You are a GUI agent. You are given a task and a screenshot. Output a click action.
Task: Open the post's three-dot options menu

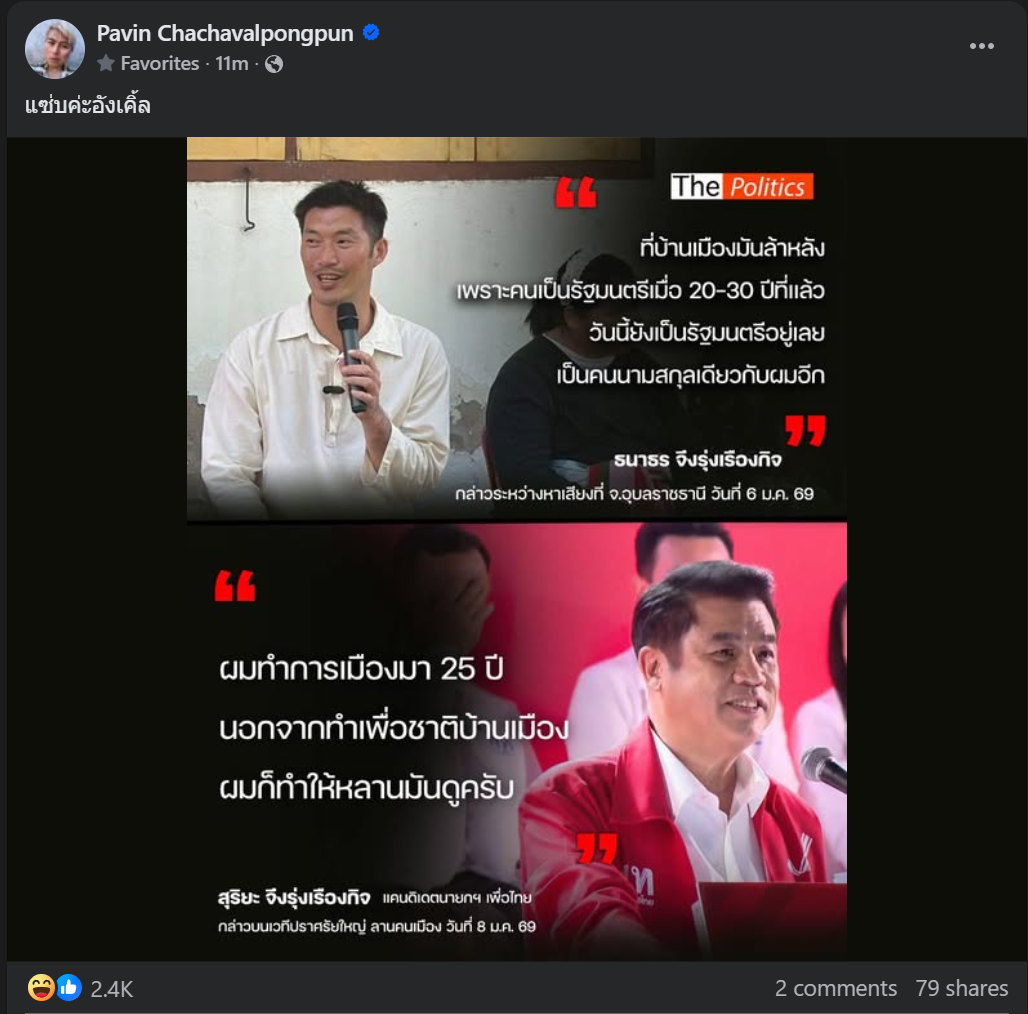pyautogui.click(x=981, y=47)
